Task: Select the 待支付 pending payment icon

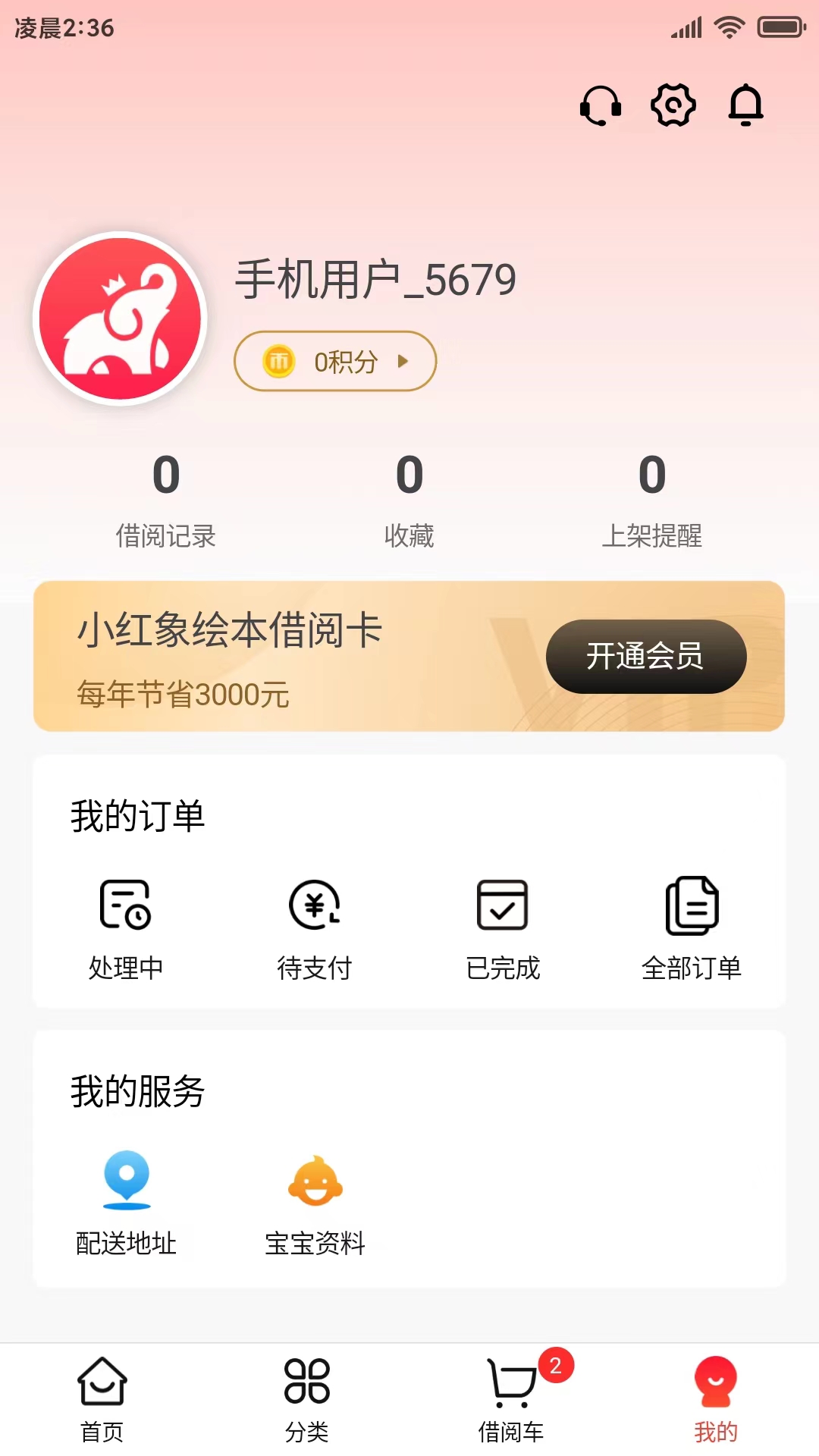Action: 315,906
